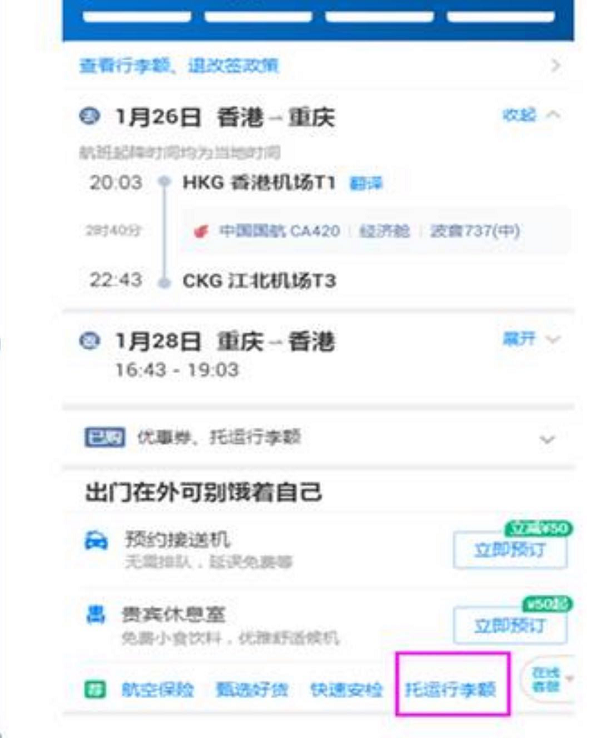Tap translate next to HKG airport
Screen dimensions: 600x738
pyautogui.click(x=366, y=184)
